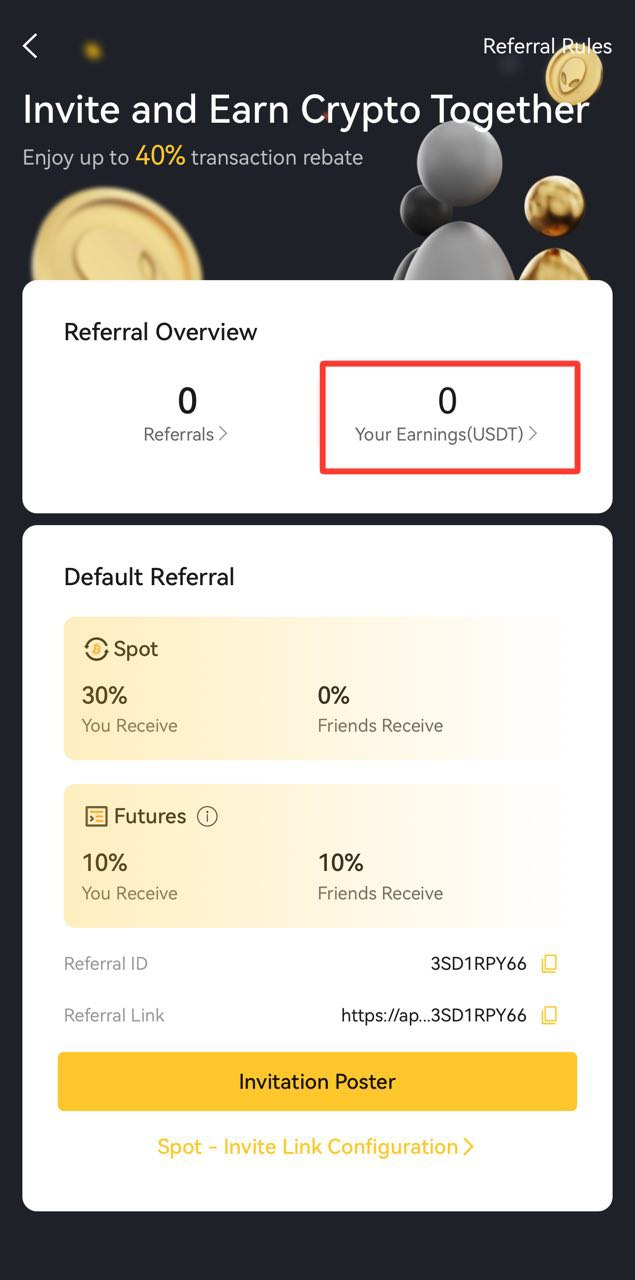Go back using the top-left arrow
635x1280 pixels.
coord(31,46)
